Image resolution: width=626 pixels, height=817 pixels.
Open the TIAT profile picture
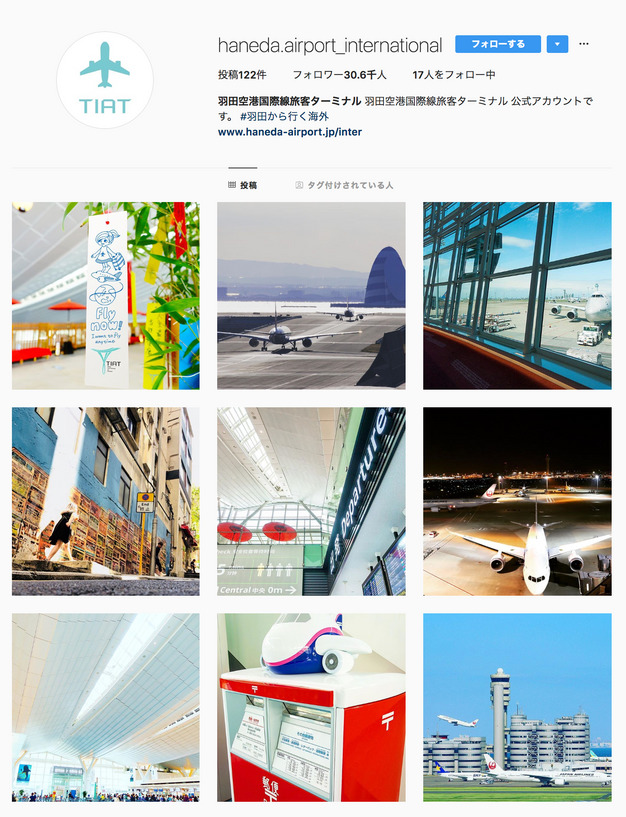[x=105, y=80]
